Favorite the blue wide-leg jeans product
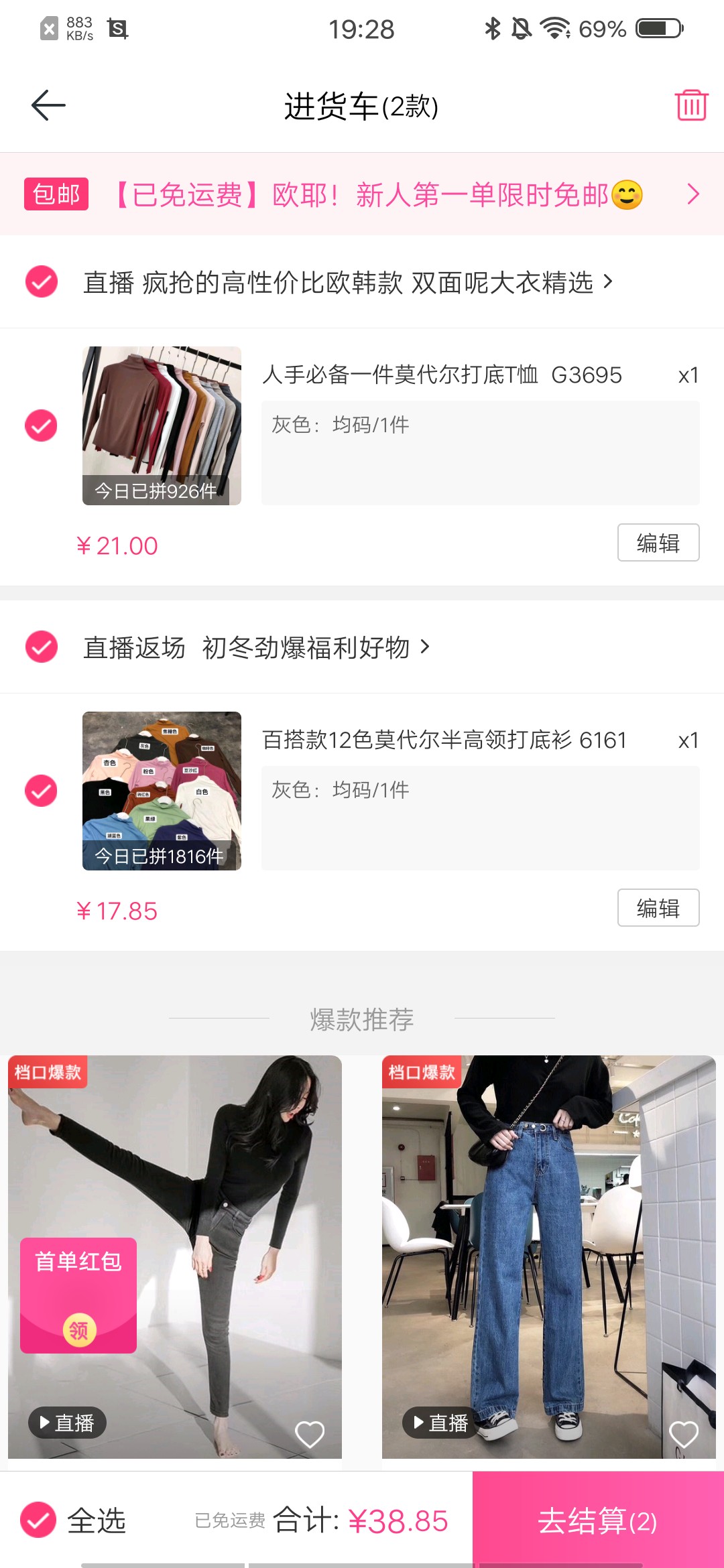 pos(684,1434)
